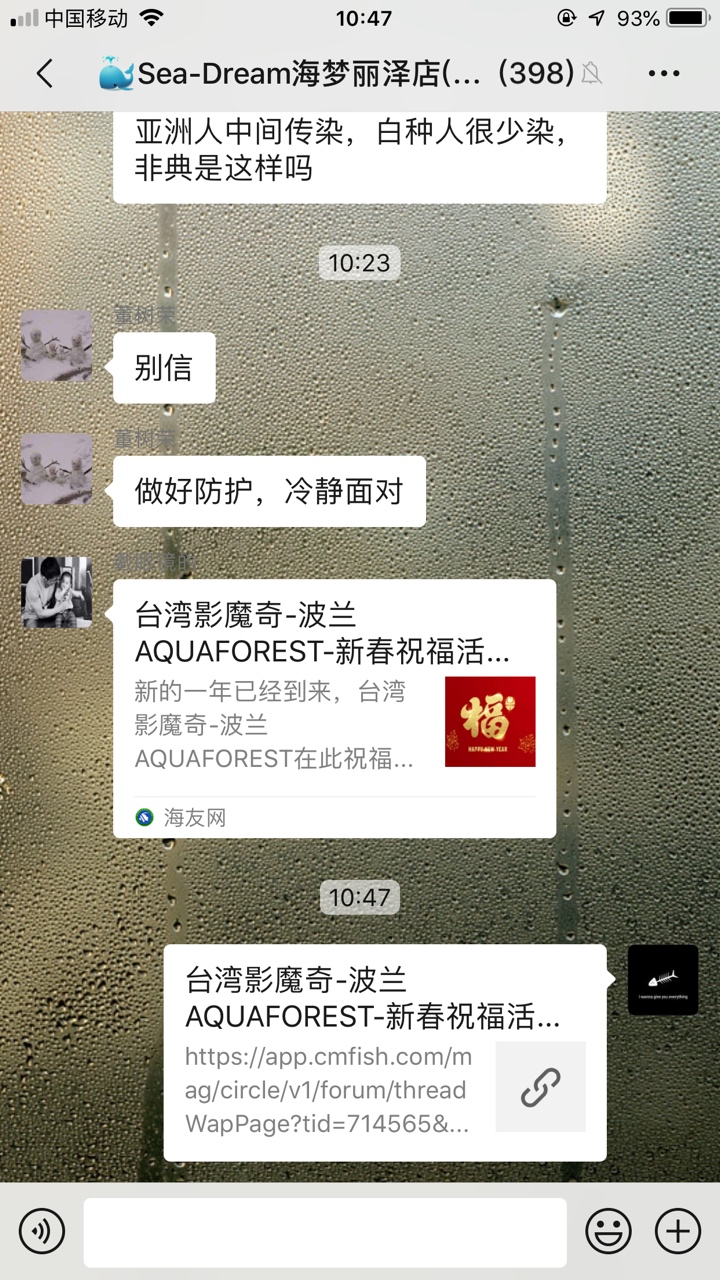Image resolution: width=720 pixels, height=1280 pixels.
Task: View profile of sender of 别信
Action: (57, 346)
